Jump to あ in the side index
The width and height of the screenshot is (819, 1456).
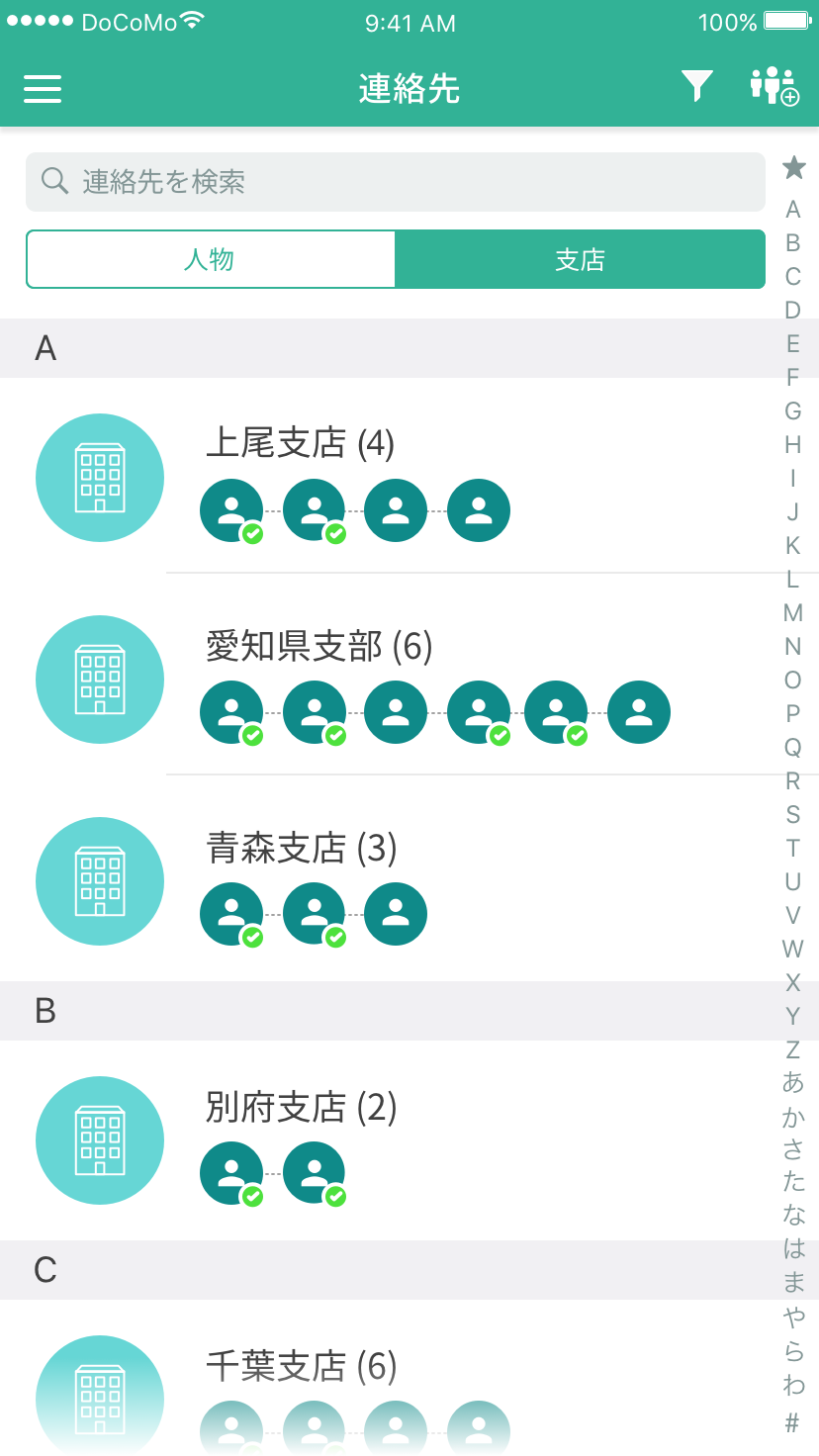(x=793, y=1082)
